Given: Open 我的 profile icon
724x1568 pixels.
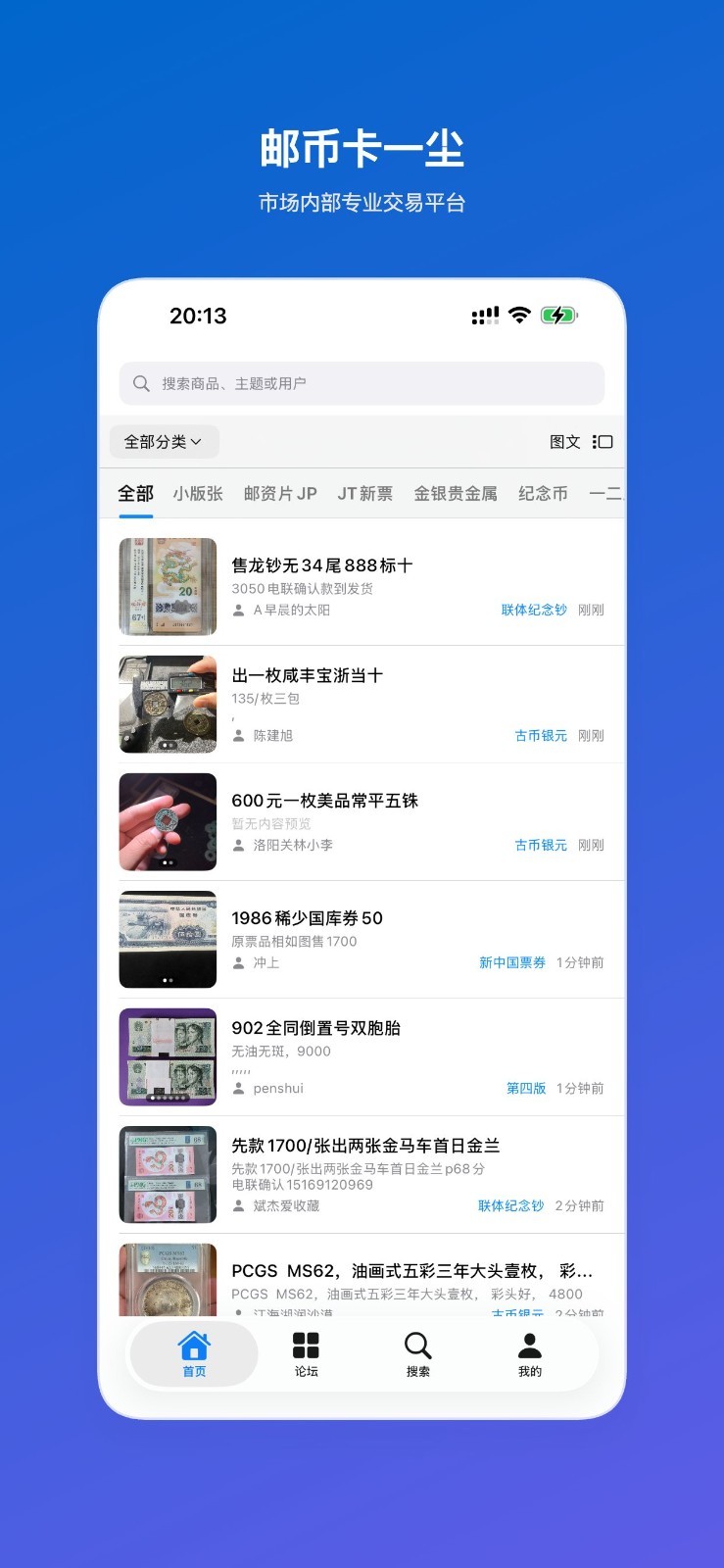Looking at the screenshot, I should click(529, 1346).
